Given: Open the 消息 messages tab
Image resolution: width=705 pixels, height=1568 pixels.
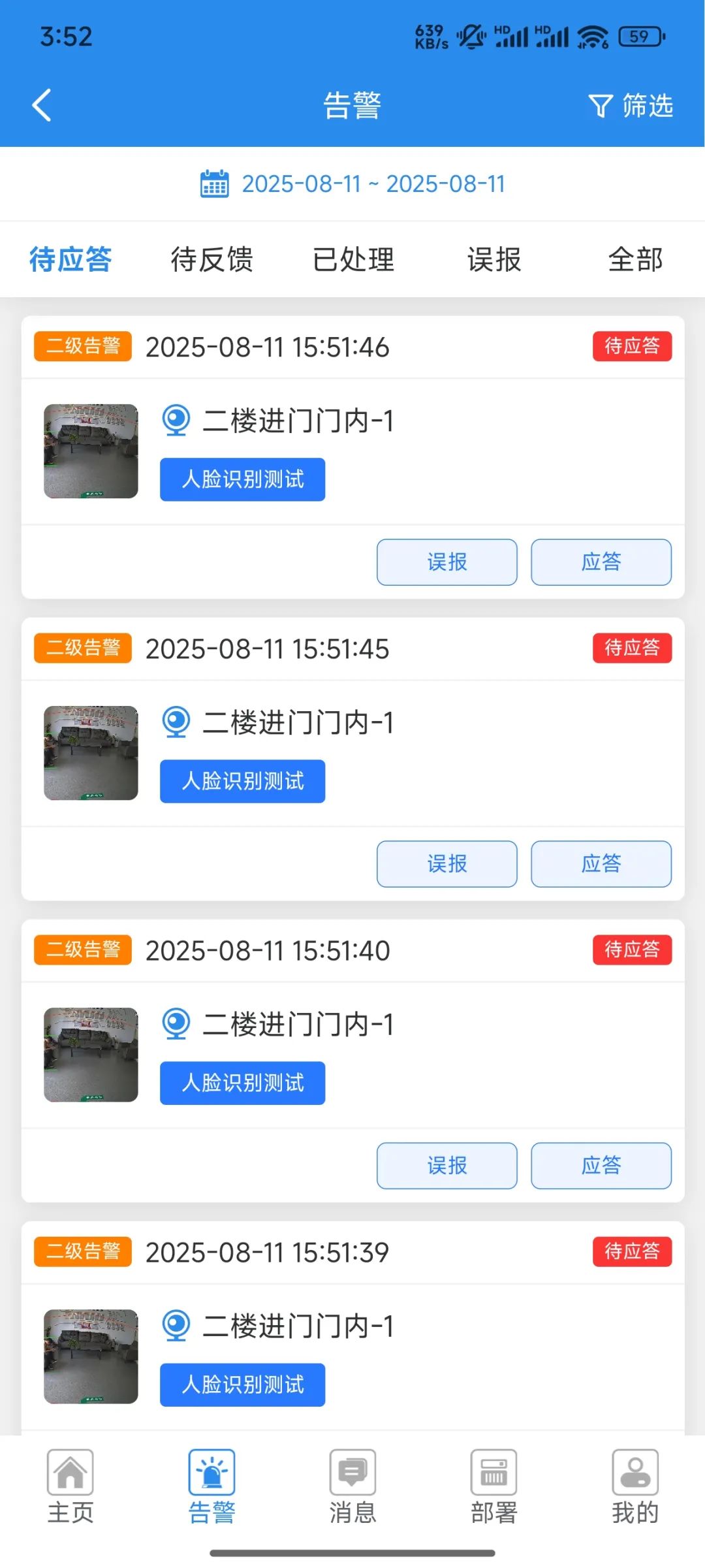Looking at the screenshot, I should pos(352,1486).
